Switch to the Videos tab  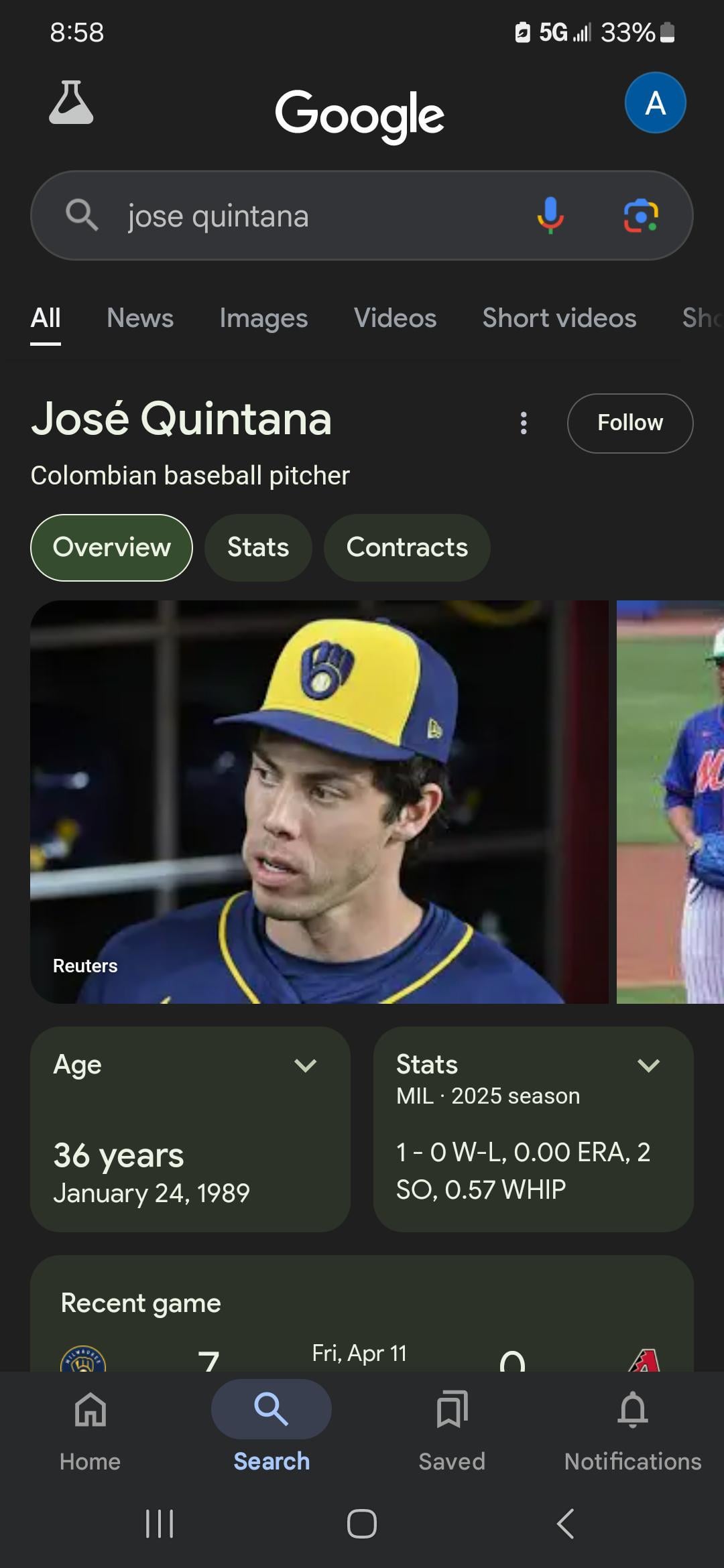pos(395,318)
